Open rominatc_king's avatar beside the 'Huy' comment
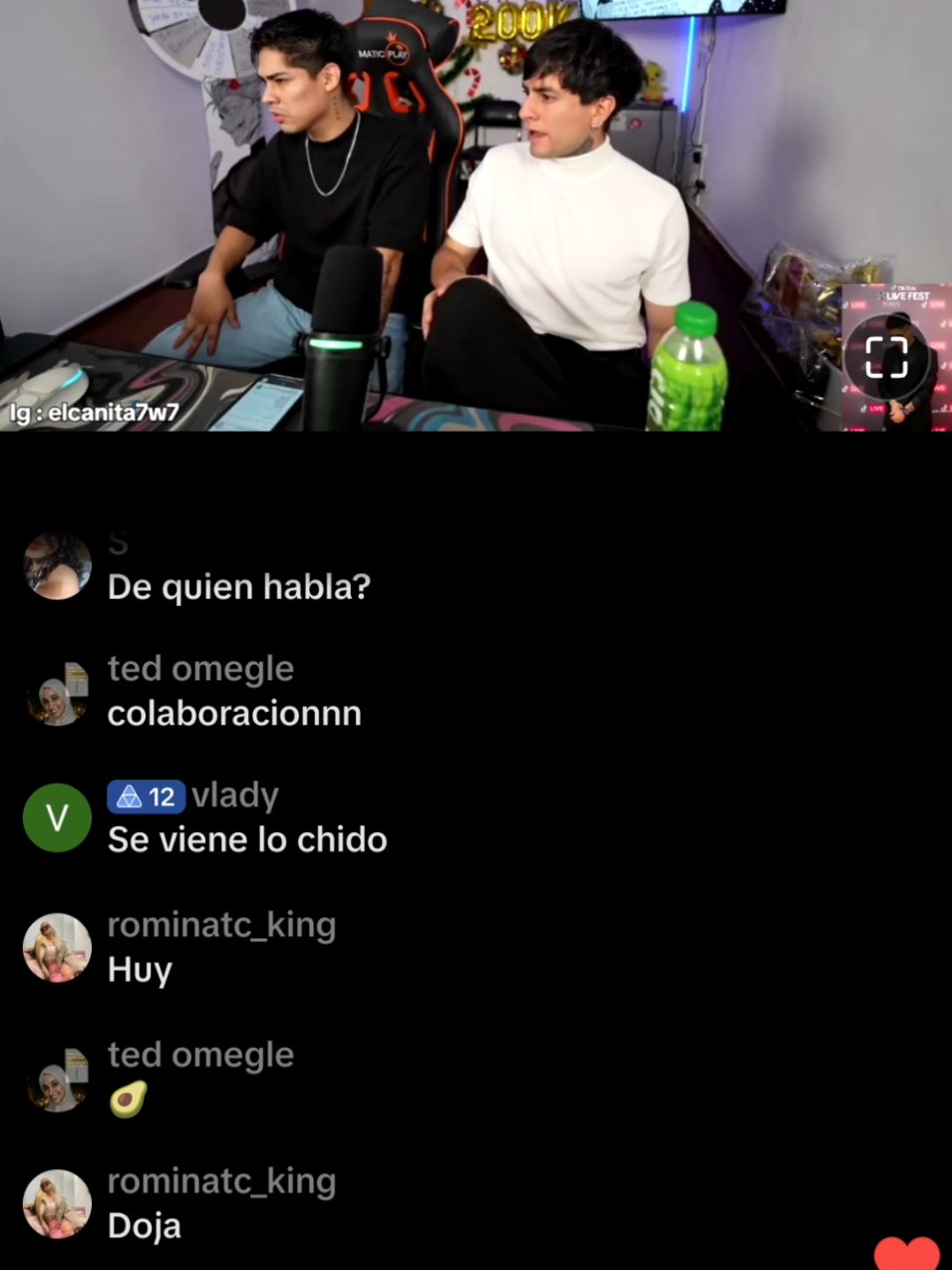Image resolution: width=952 pixels, height=1270 pixels. pos(57,947)
